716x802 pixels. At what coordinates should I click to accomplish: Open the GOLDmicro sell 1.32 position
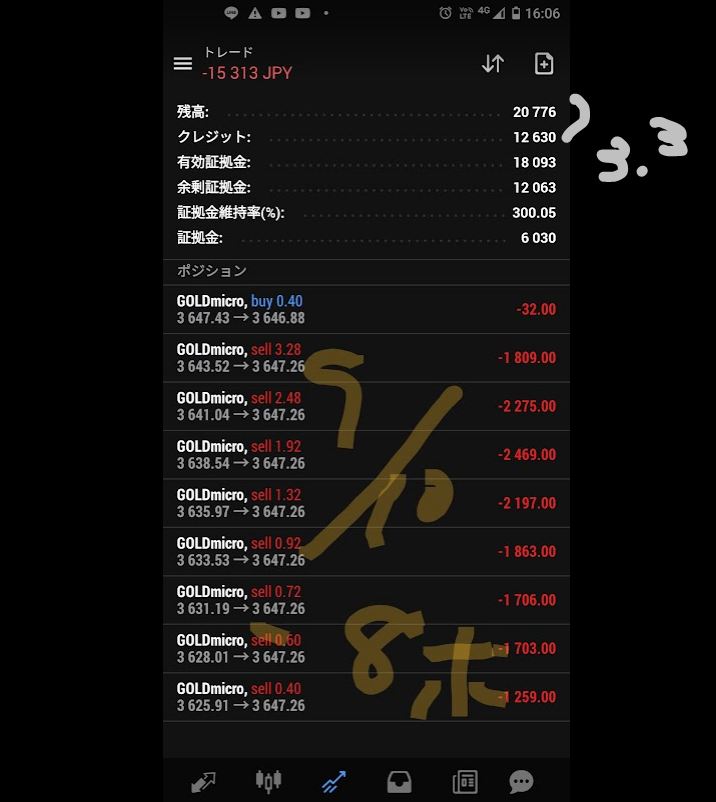[x=366, y=503]
